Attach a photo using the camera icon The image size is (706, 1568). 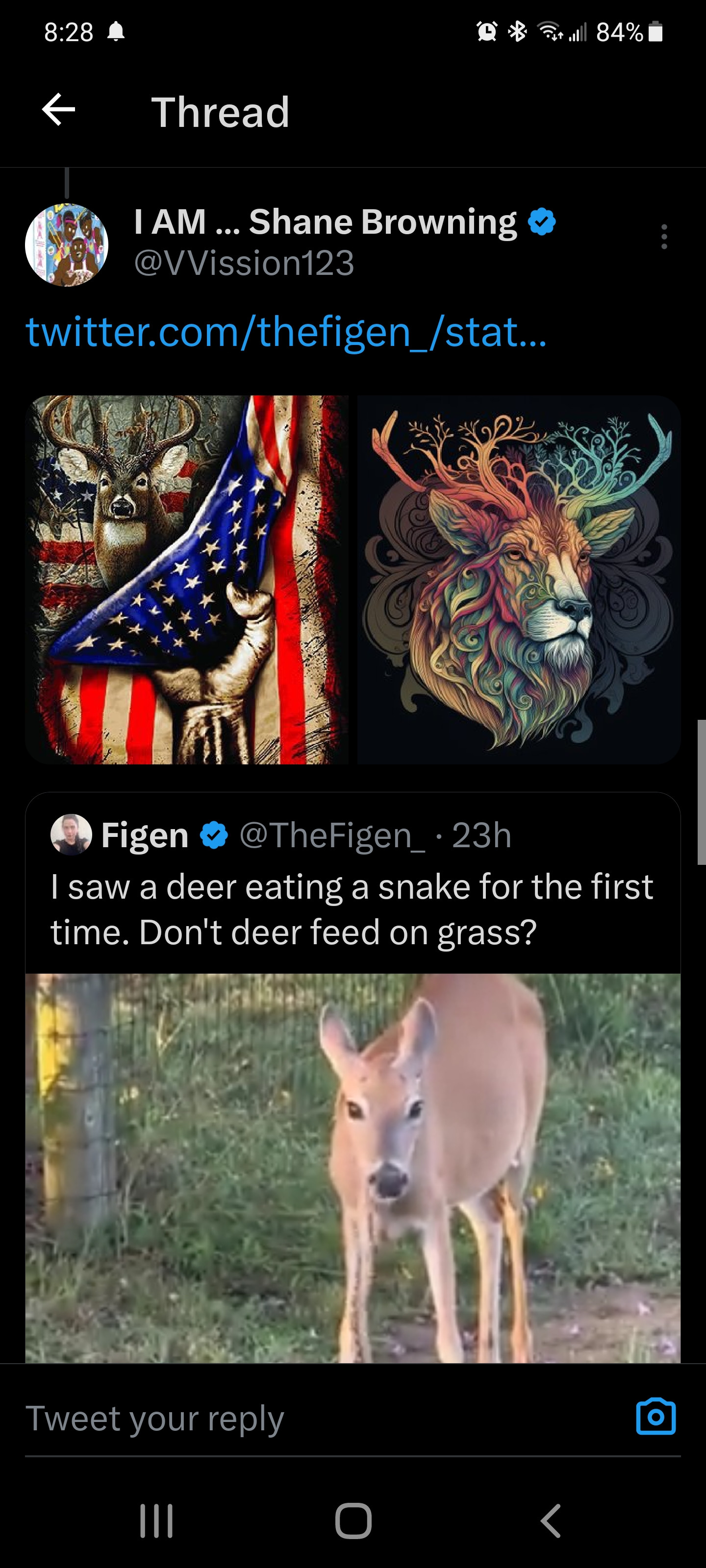tap(656, 1417)
